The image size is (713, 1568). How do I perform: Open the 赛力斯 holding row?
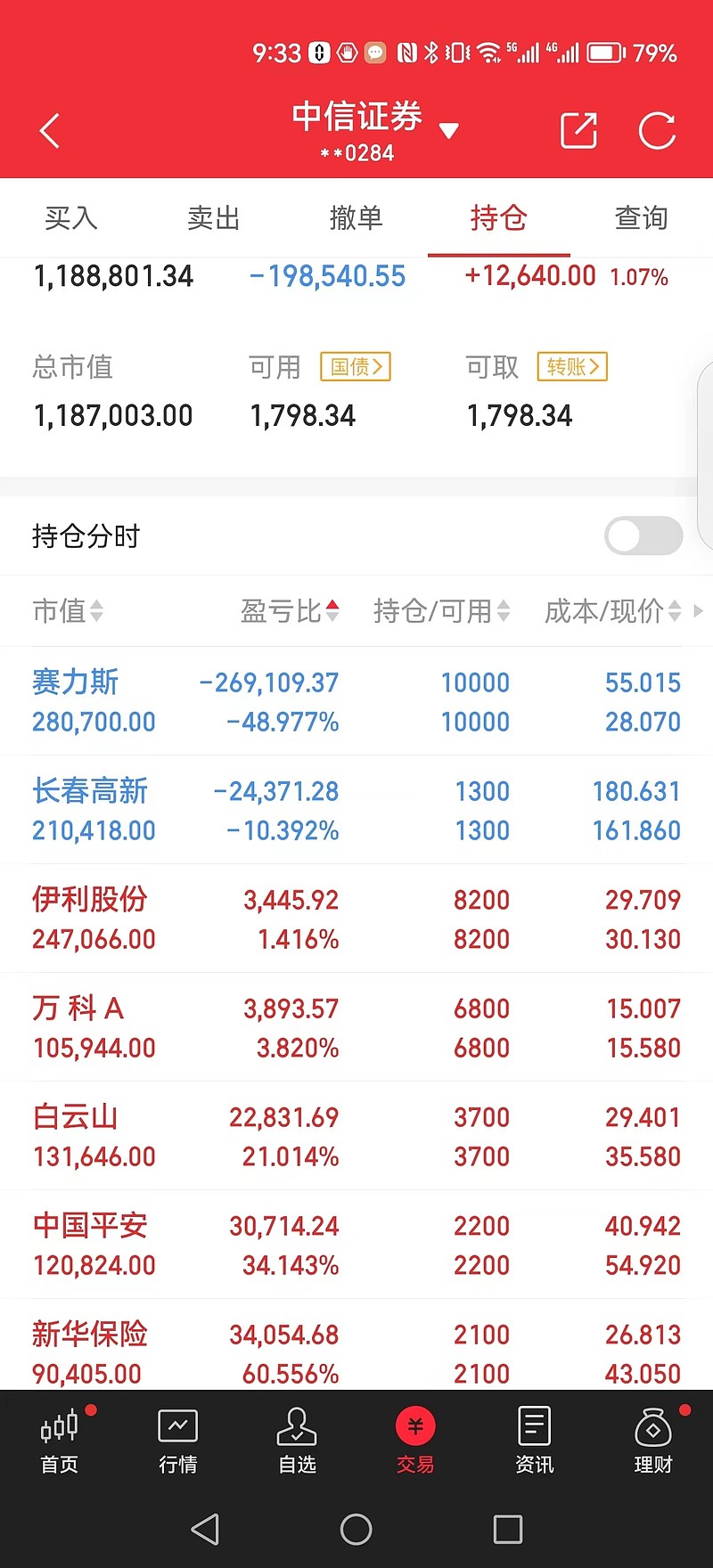(x=356, y=701)
